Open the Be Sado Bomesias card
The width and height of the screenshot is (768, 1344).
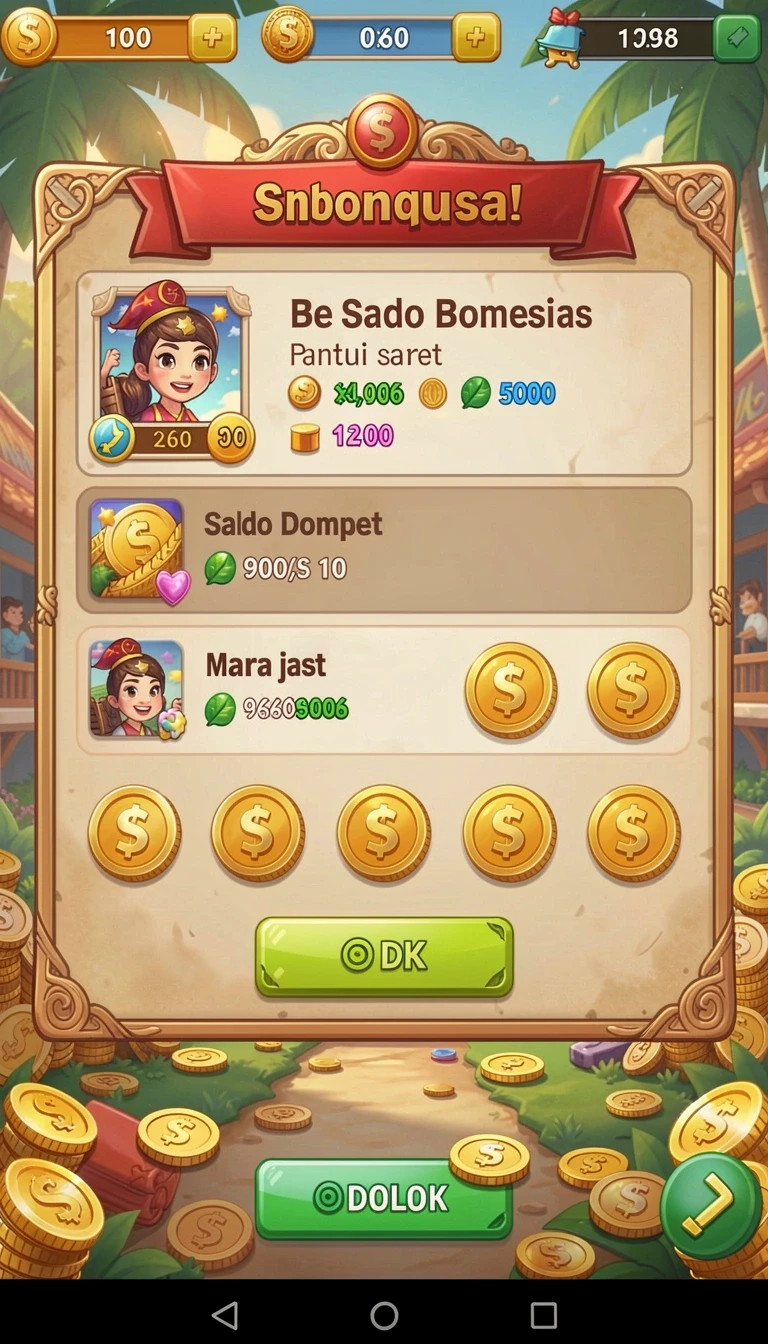click(384, 373)
